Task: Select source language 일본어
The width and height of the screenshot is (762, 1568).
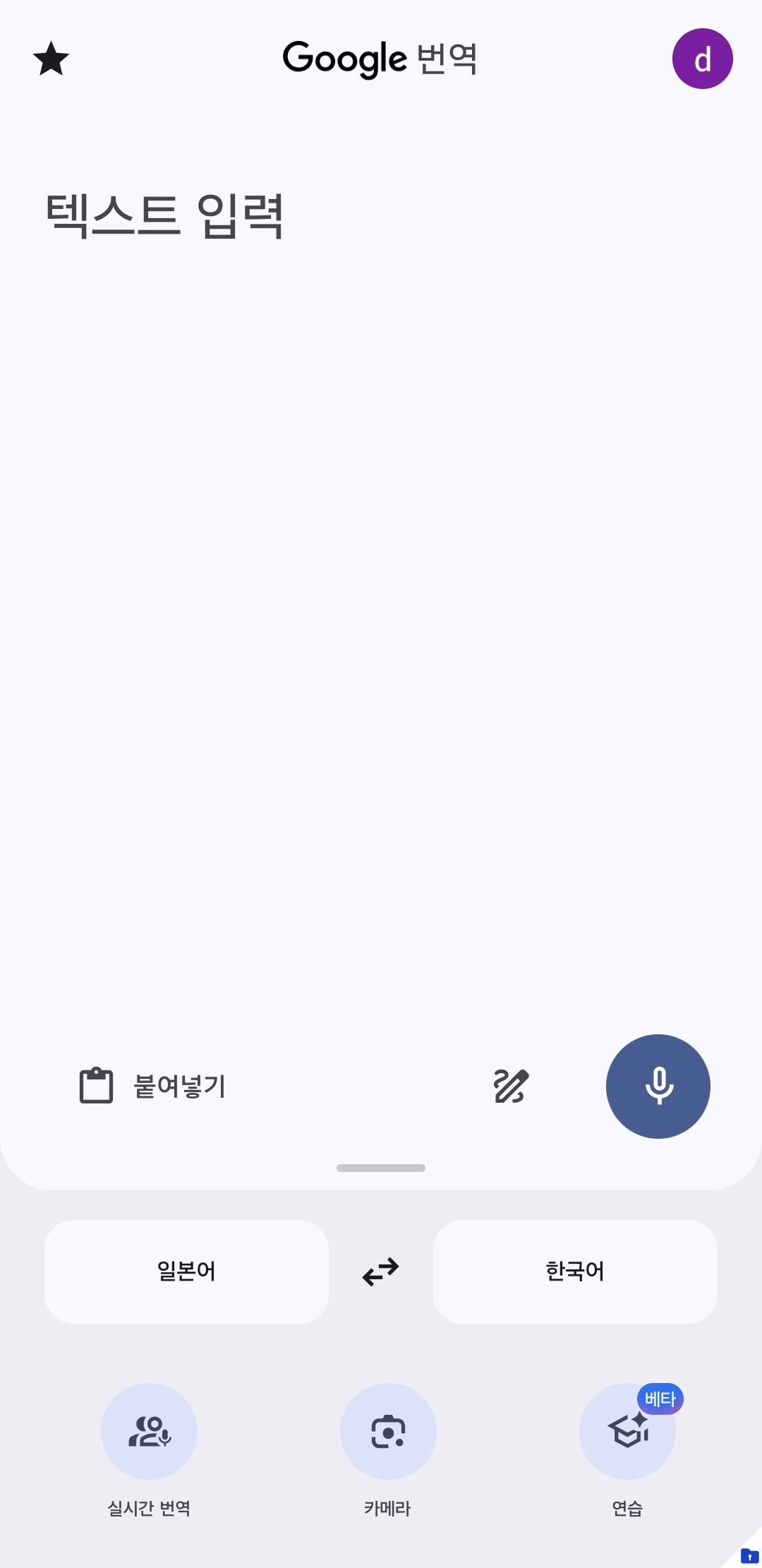Action: tap(186, 1271)
